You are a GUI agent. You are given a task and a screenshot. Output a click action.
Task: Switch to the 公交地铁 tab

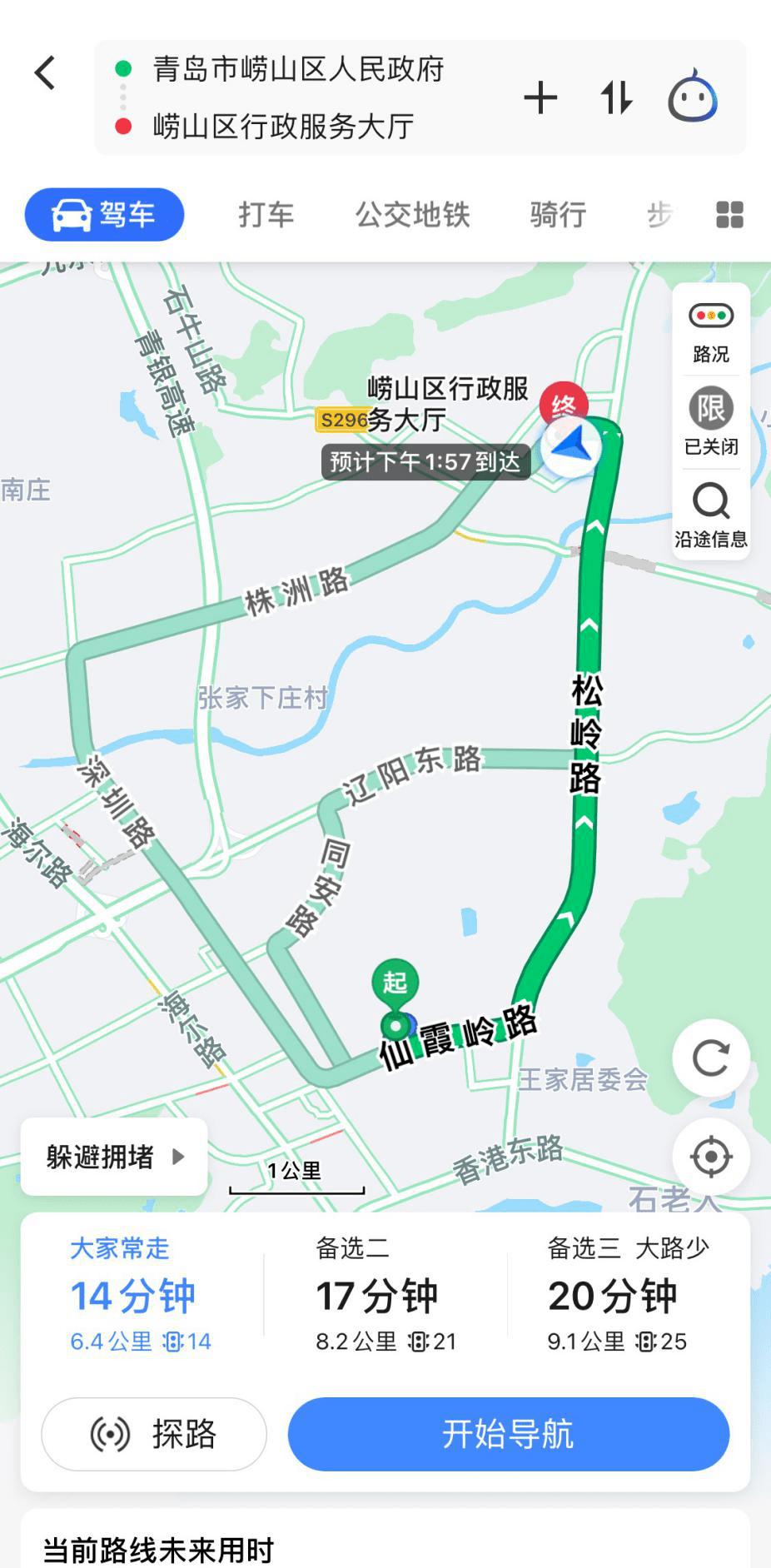point(413,215)
